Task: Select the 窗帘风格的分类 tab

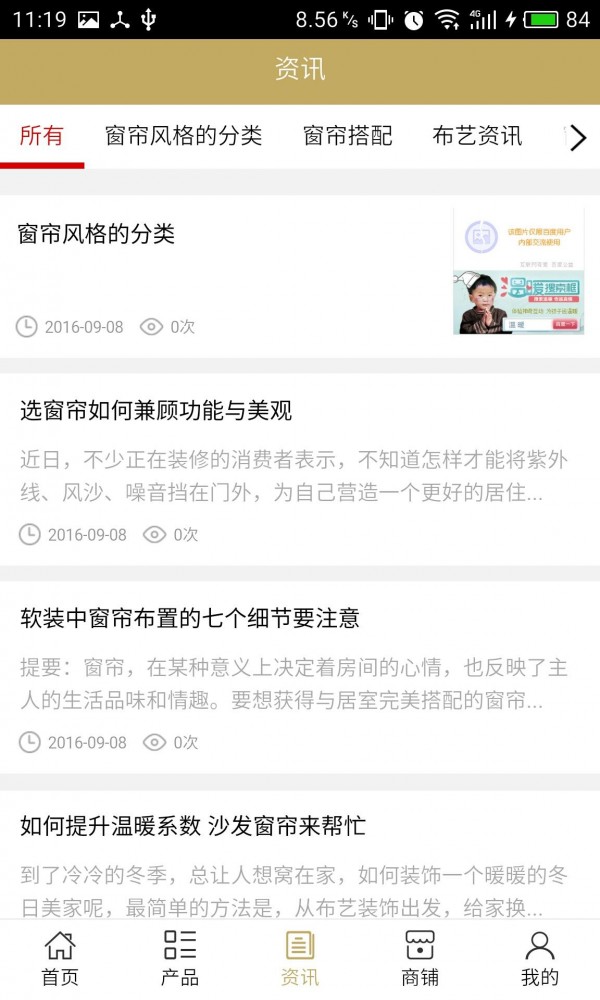Action: pos(183,136)
